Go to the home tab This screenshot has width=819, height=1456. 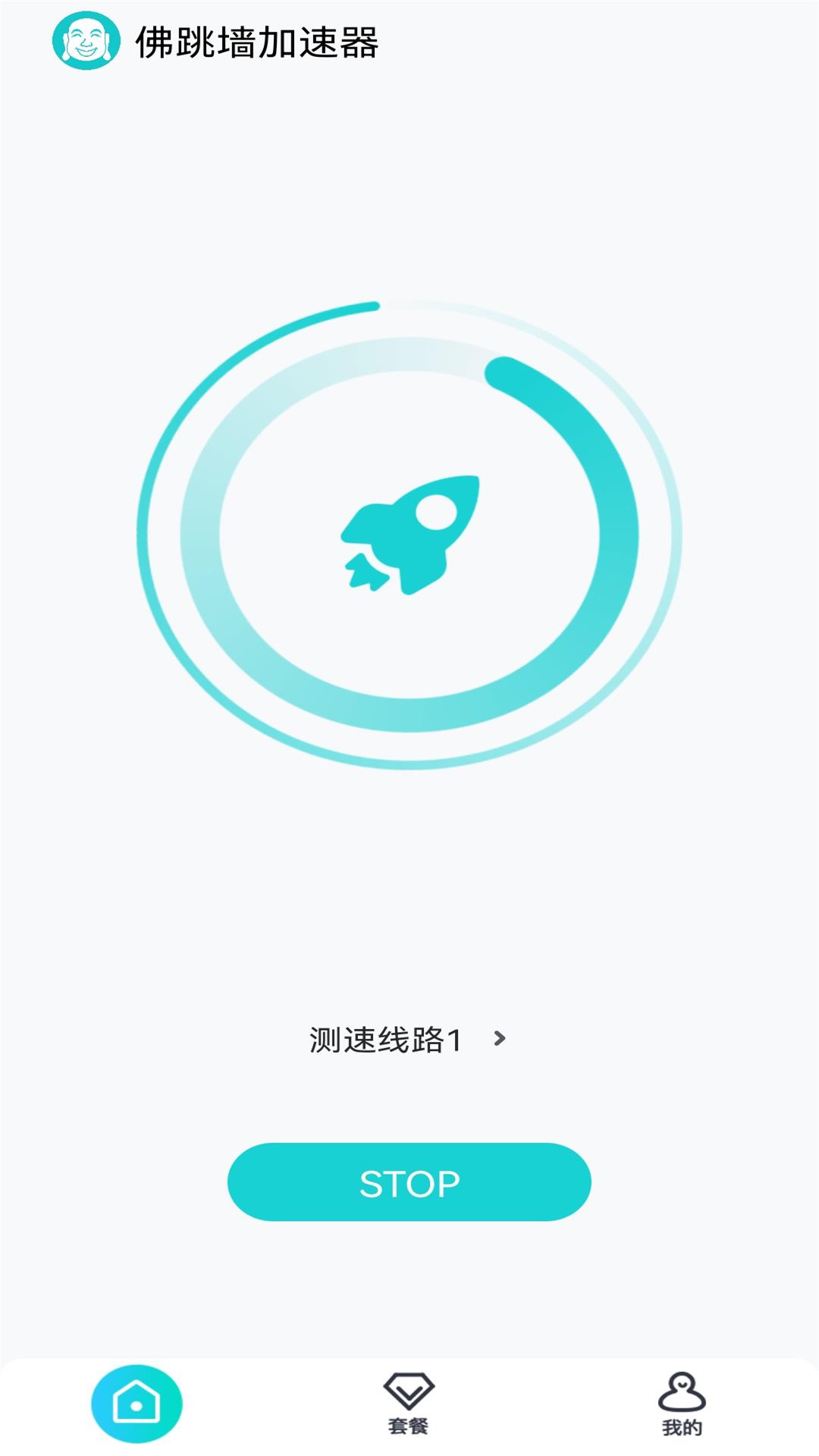(136, 1404)
